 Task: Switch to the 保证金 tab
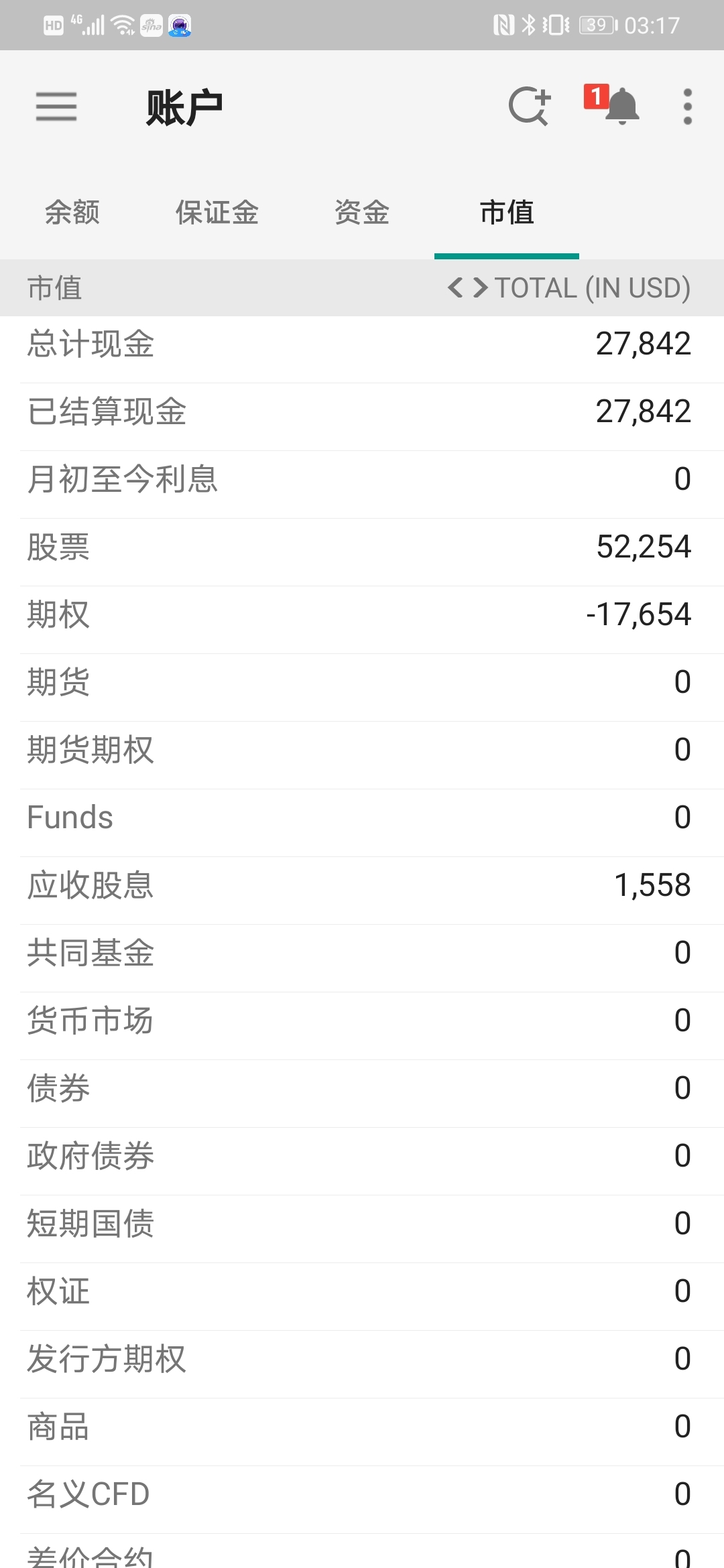coord(217,212)
